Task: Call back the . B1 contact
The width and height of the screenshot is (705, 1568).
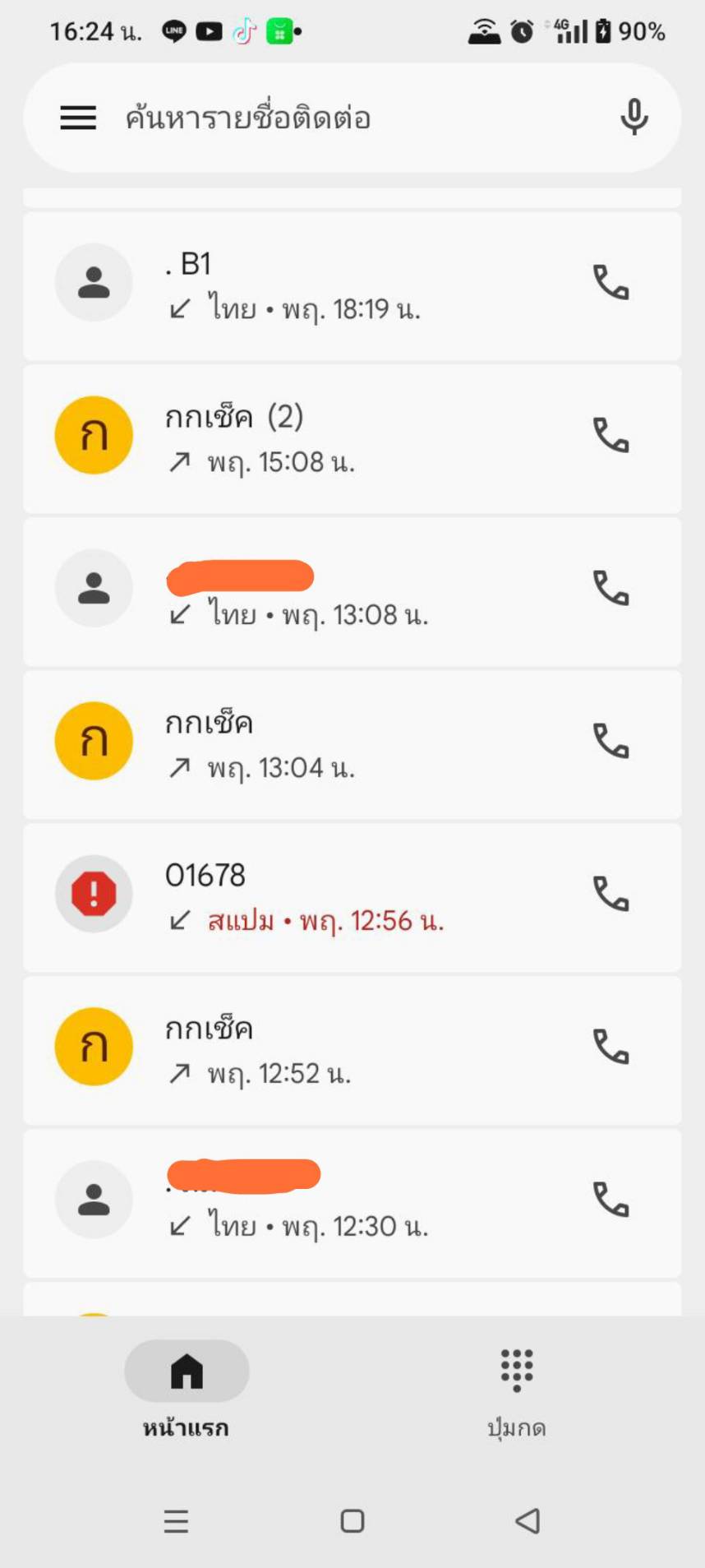Action: (611, 283)
